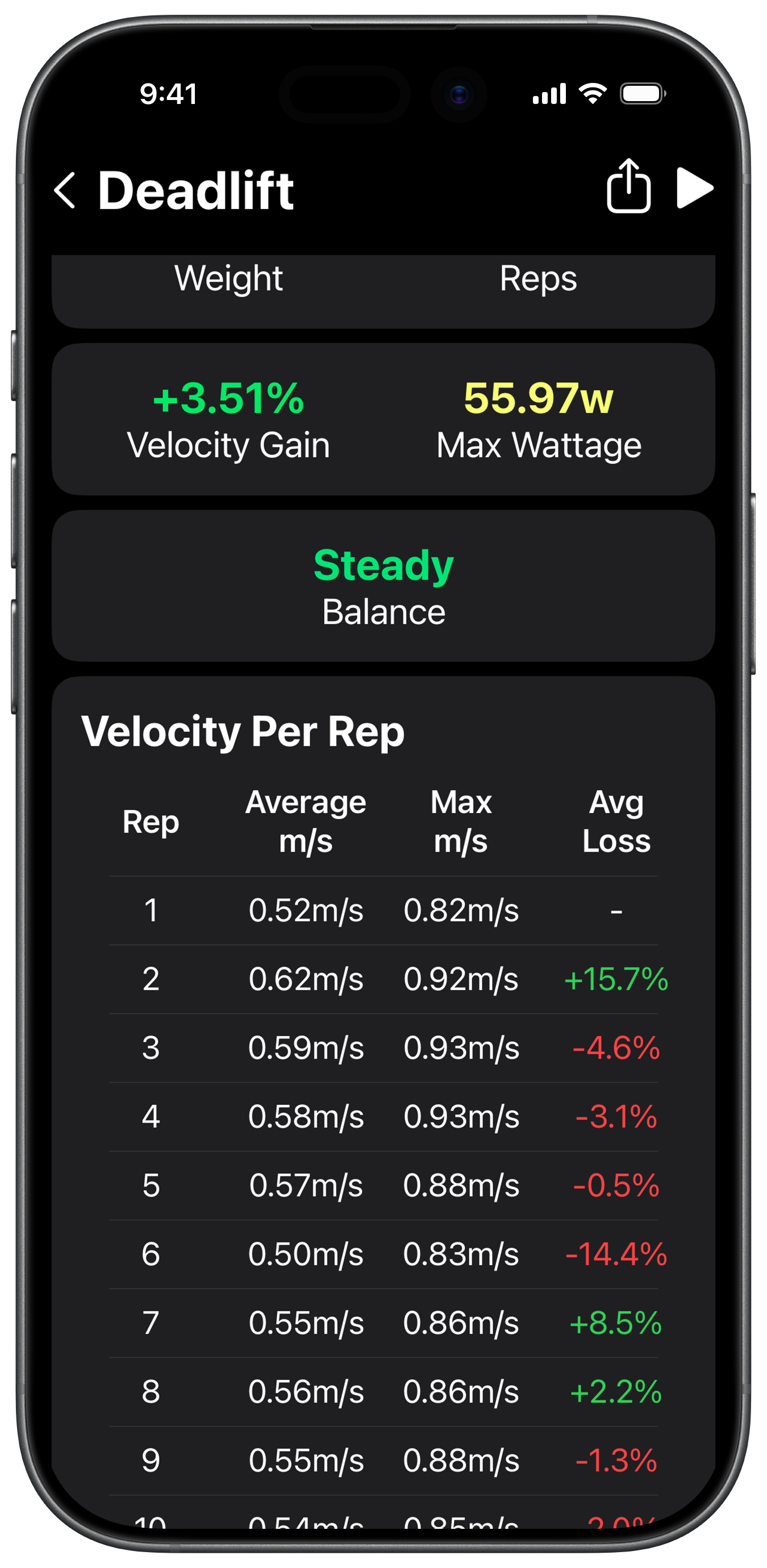
Task: Share the Deadlift set results
Action: click(x=628, y=186)
